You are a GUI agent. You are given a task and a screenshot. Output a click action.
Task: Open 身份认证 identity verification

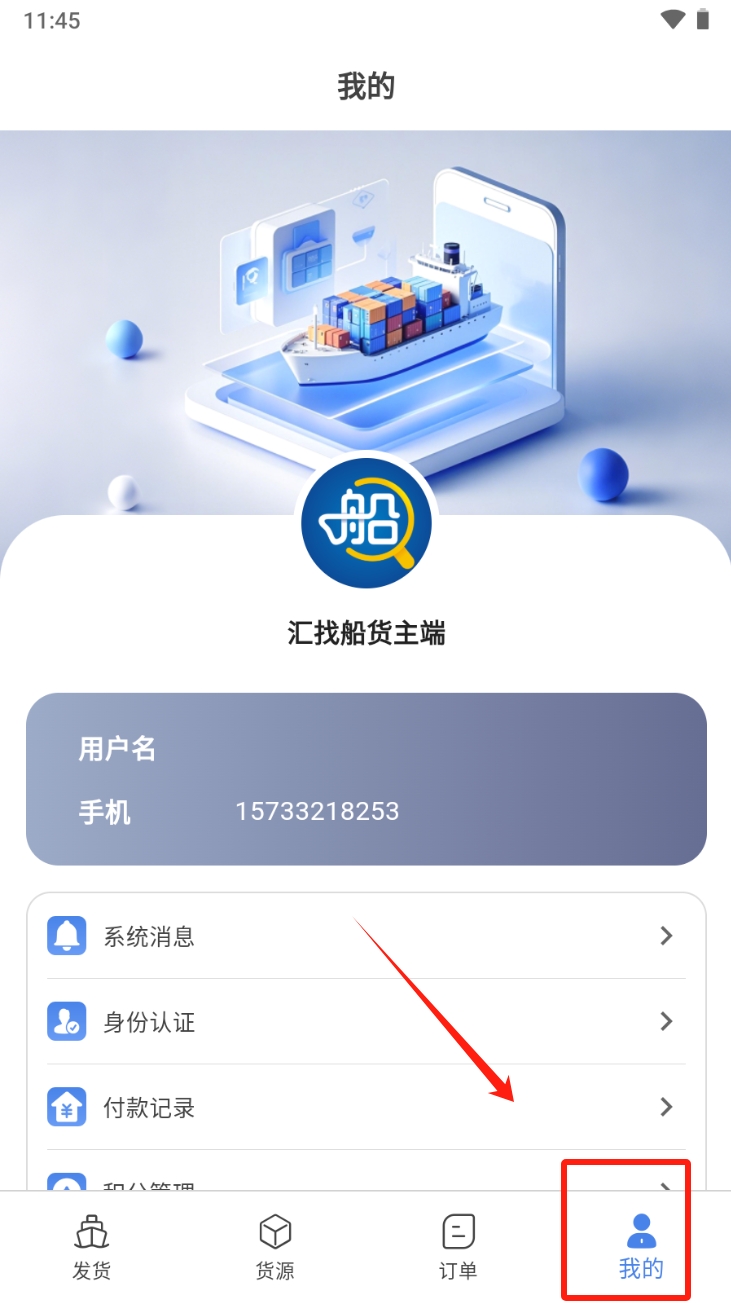pyautogui.click(x=365, y=1021)
